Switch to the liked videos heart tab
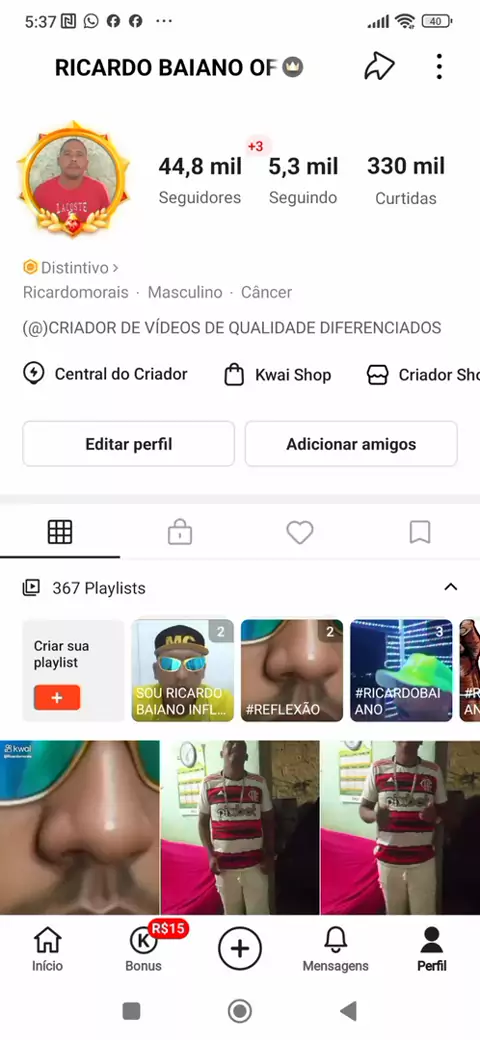The height and width of the screenshot is (1040, 480). click(x=300, y=532)
